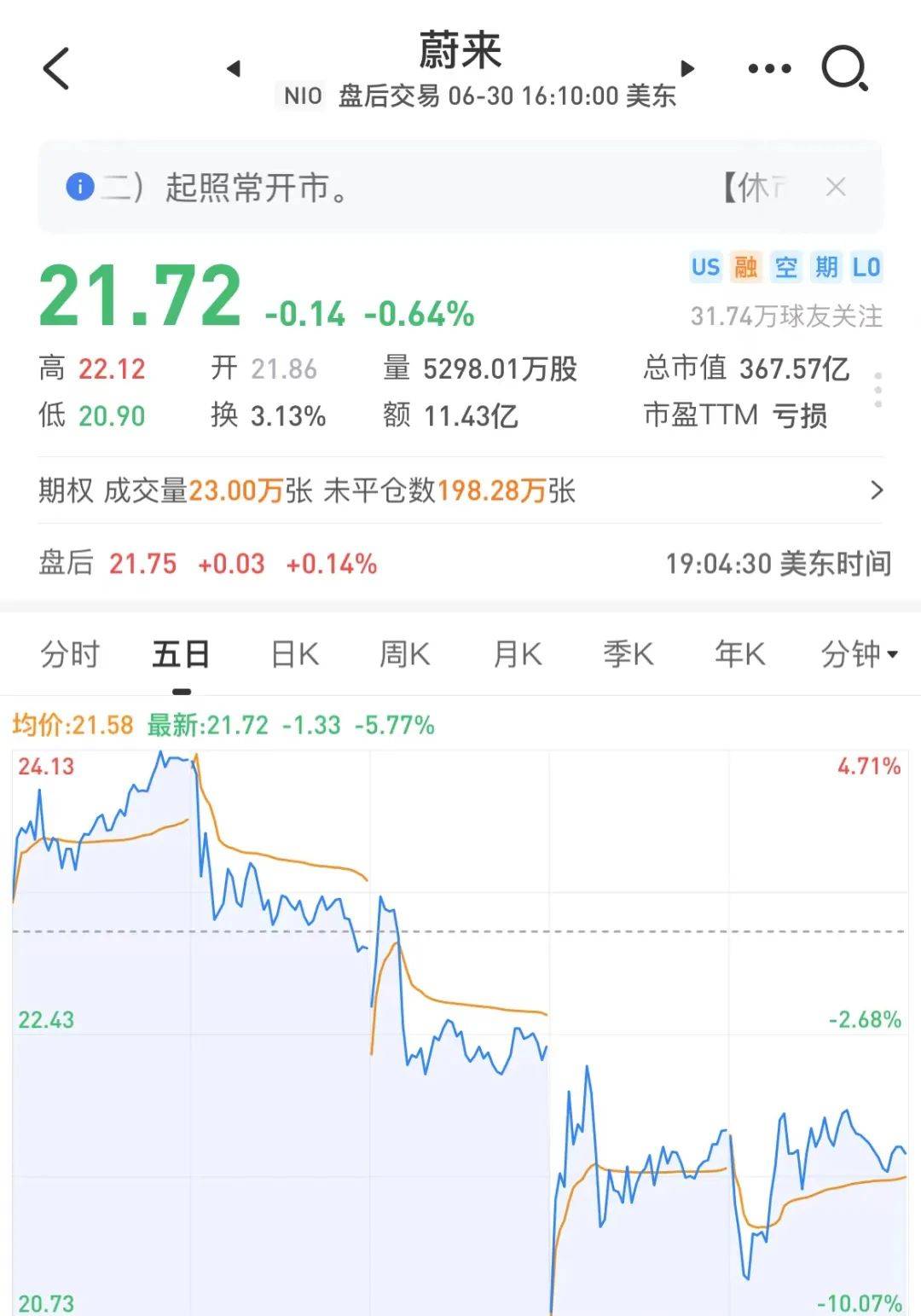Screen dimensions: 921x1316
Task: View the 31.74万球友关注 followers link
Action: pos(787,316)
